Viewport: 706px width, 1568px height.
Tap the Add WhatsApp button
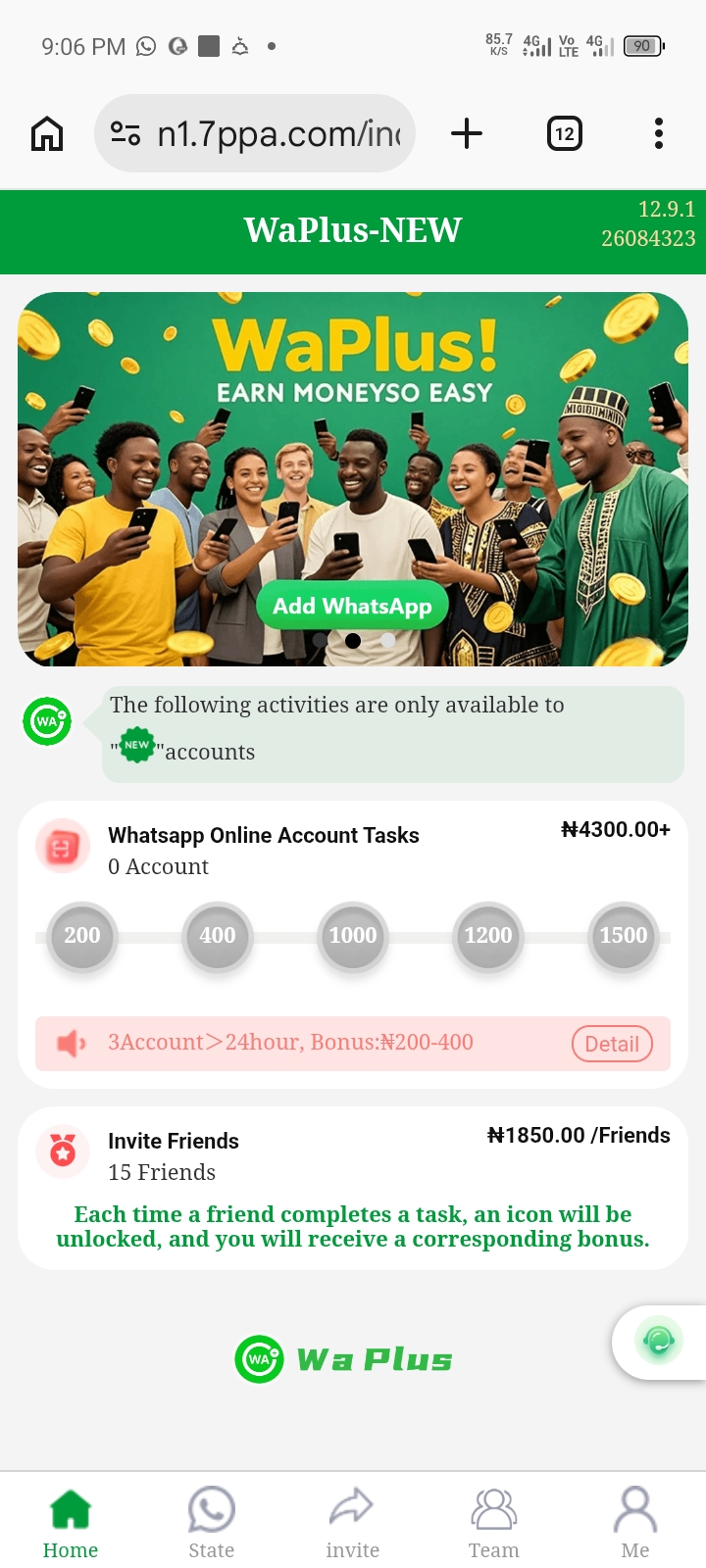[x=352, y=607]
